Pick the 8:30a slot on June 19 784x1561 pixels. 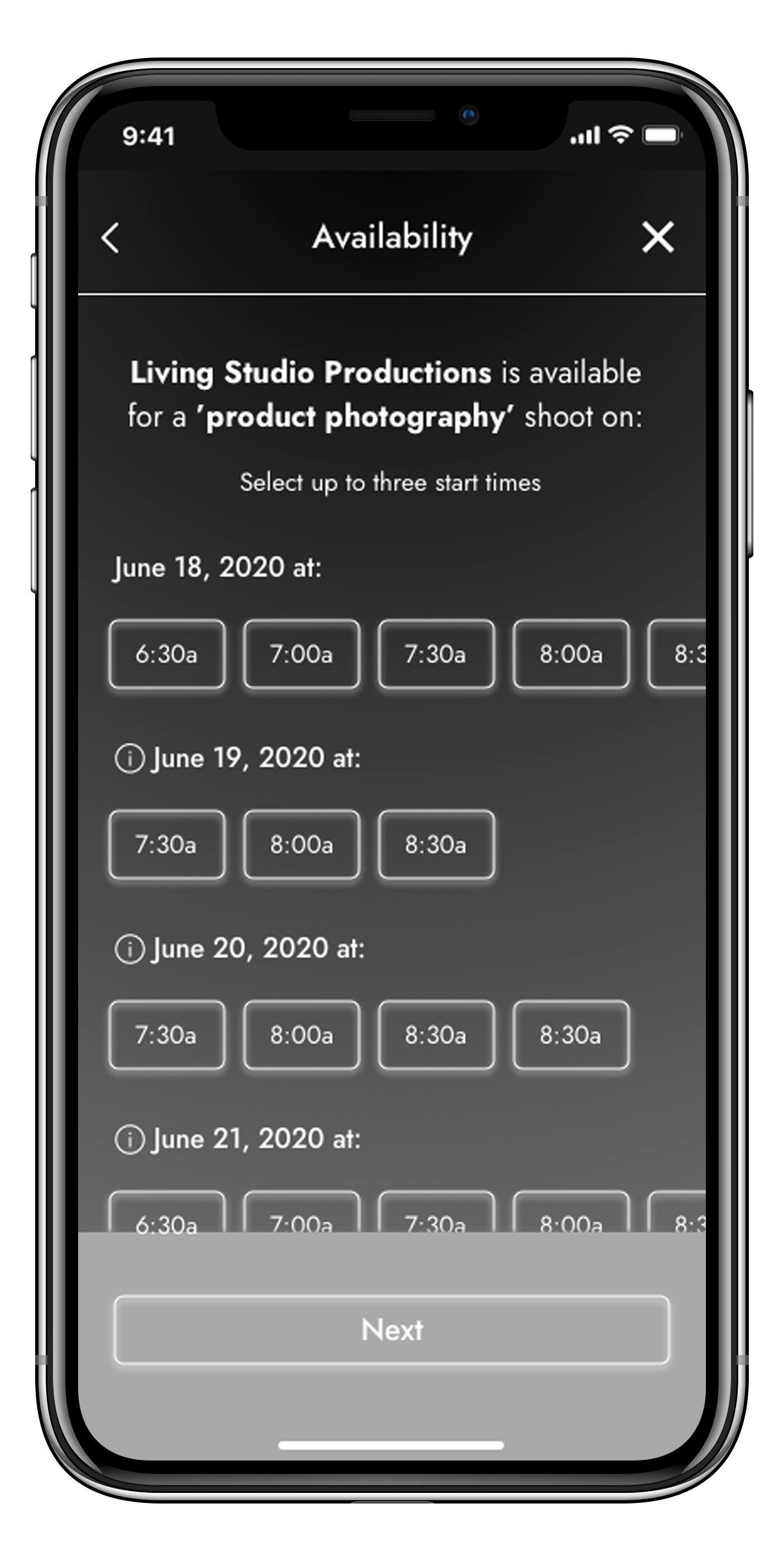click(x=436, y=844)
